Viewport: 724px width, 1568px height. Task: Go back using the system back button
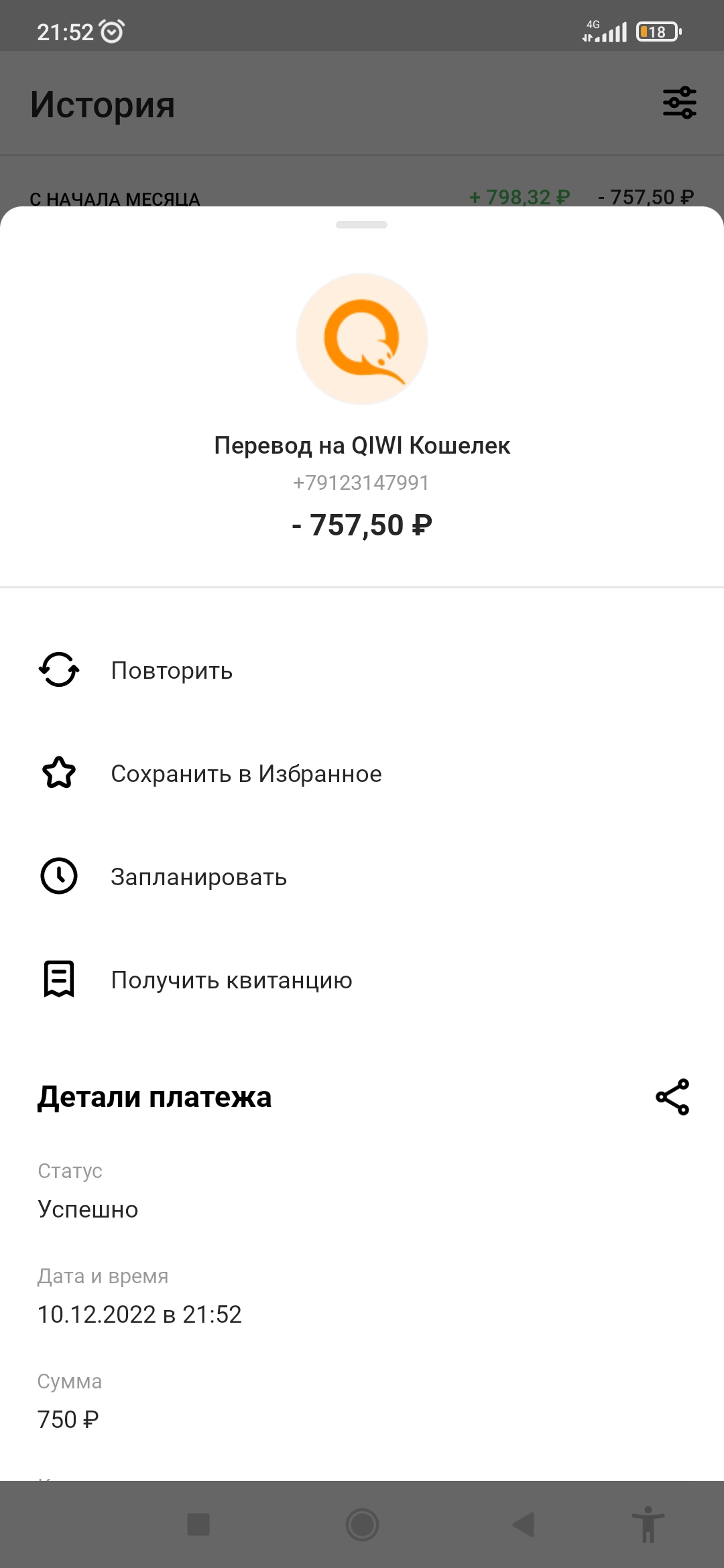[524, 1524]
